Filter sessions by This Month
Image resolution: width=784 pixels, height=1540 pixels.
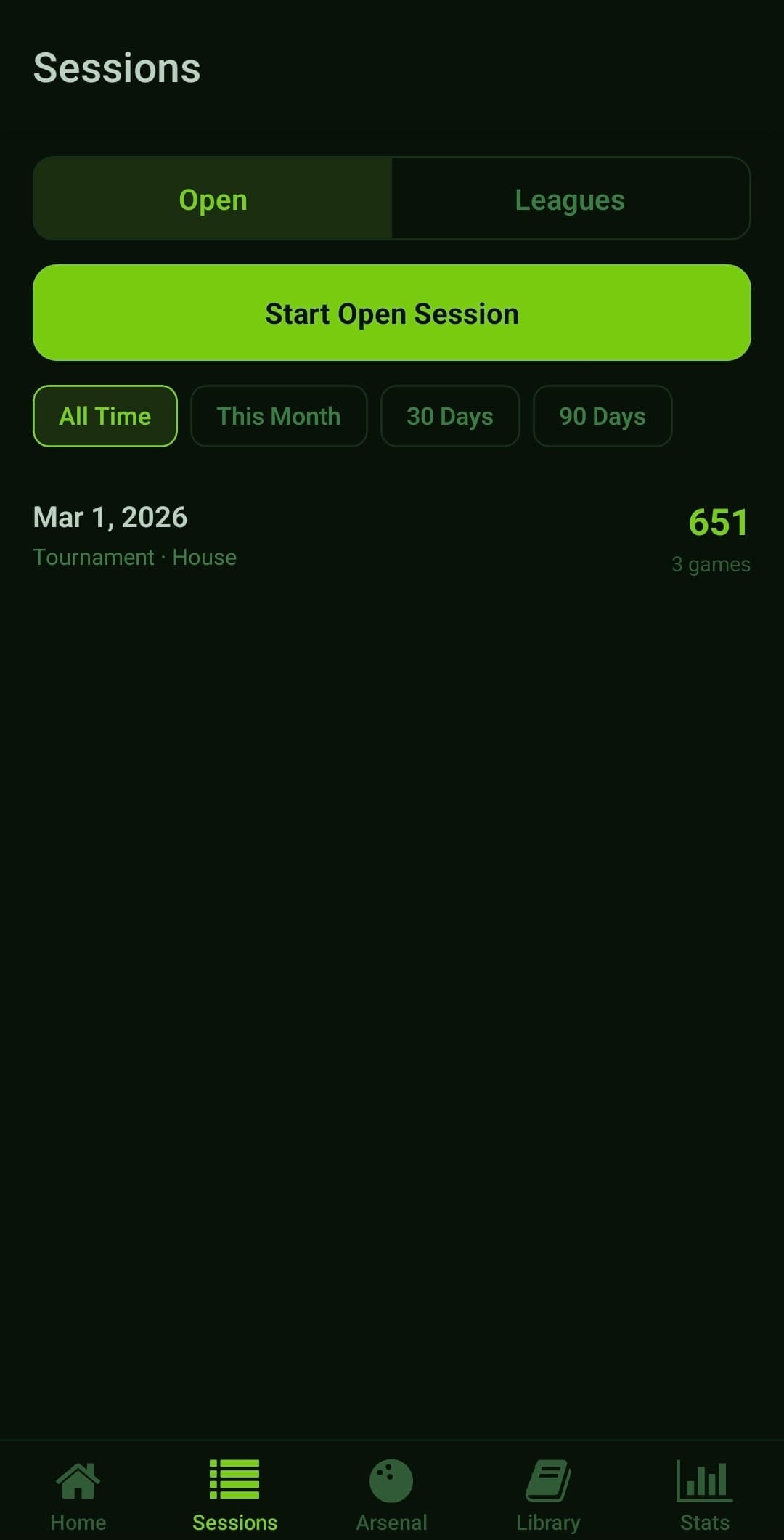click(x=279, y=416)
